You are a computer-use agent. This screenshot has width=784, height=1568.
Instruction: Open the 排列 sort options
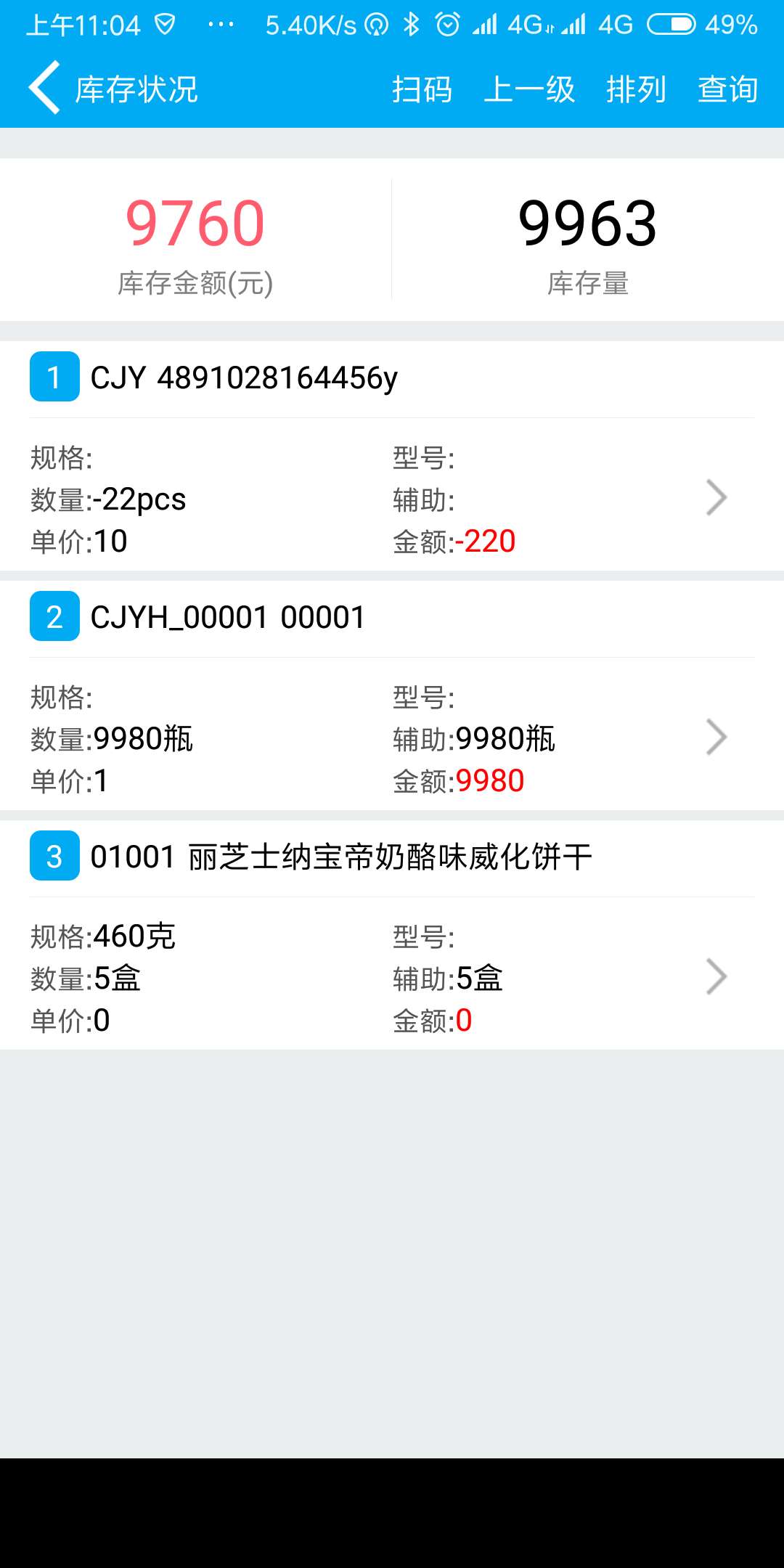636,89
